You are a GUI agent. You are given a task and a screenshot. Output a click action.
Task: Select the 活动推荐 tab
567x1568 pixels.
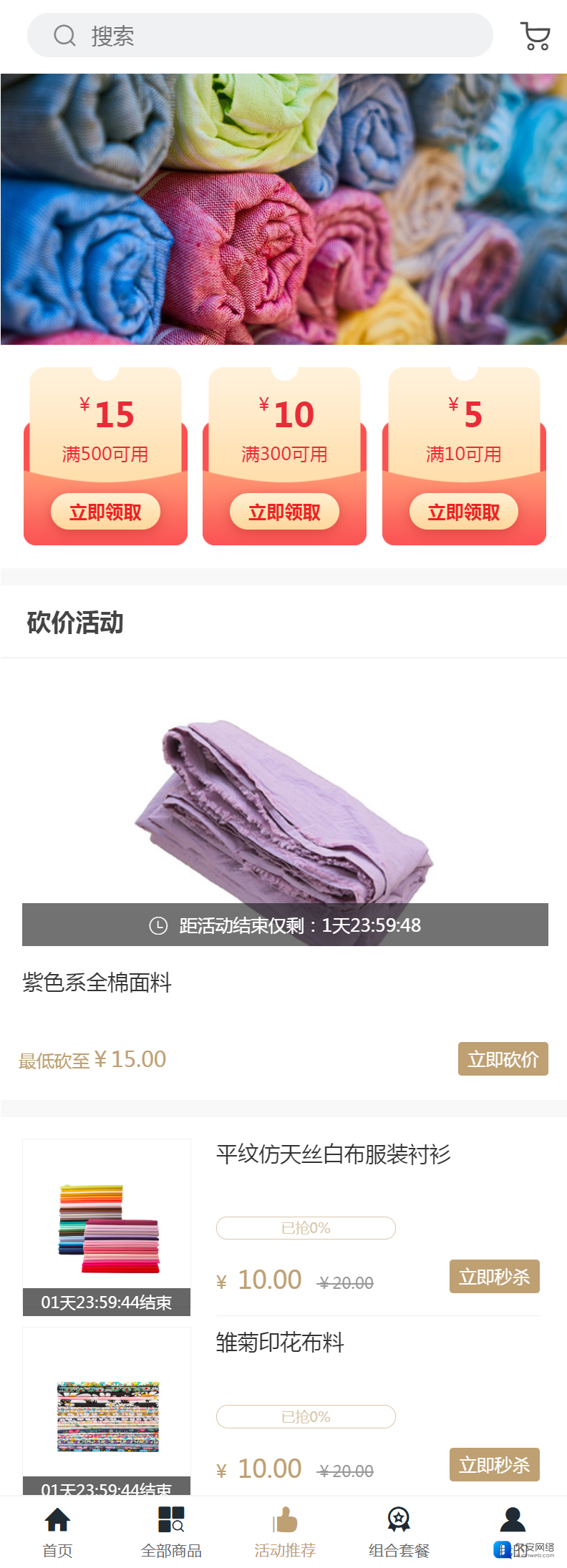click(285, 1532)
